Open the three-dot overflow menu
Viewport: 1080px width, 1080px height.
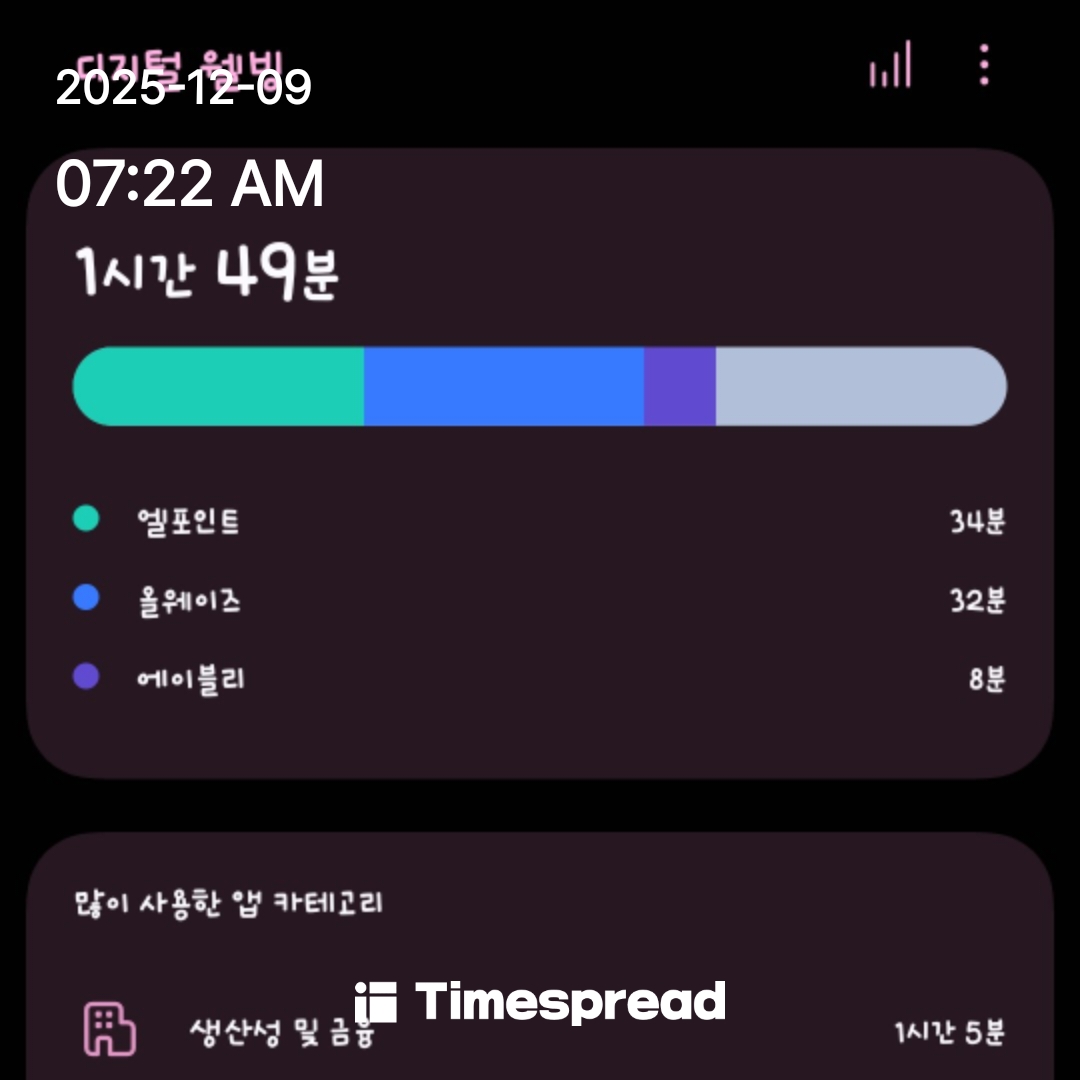point(984,65)
